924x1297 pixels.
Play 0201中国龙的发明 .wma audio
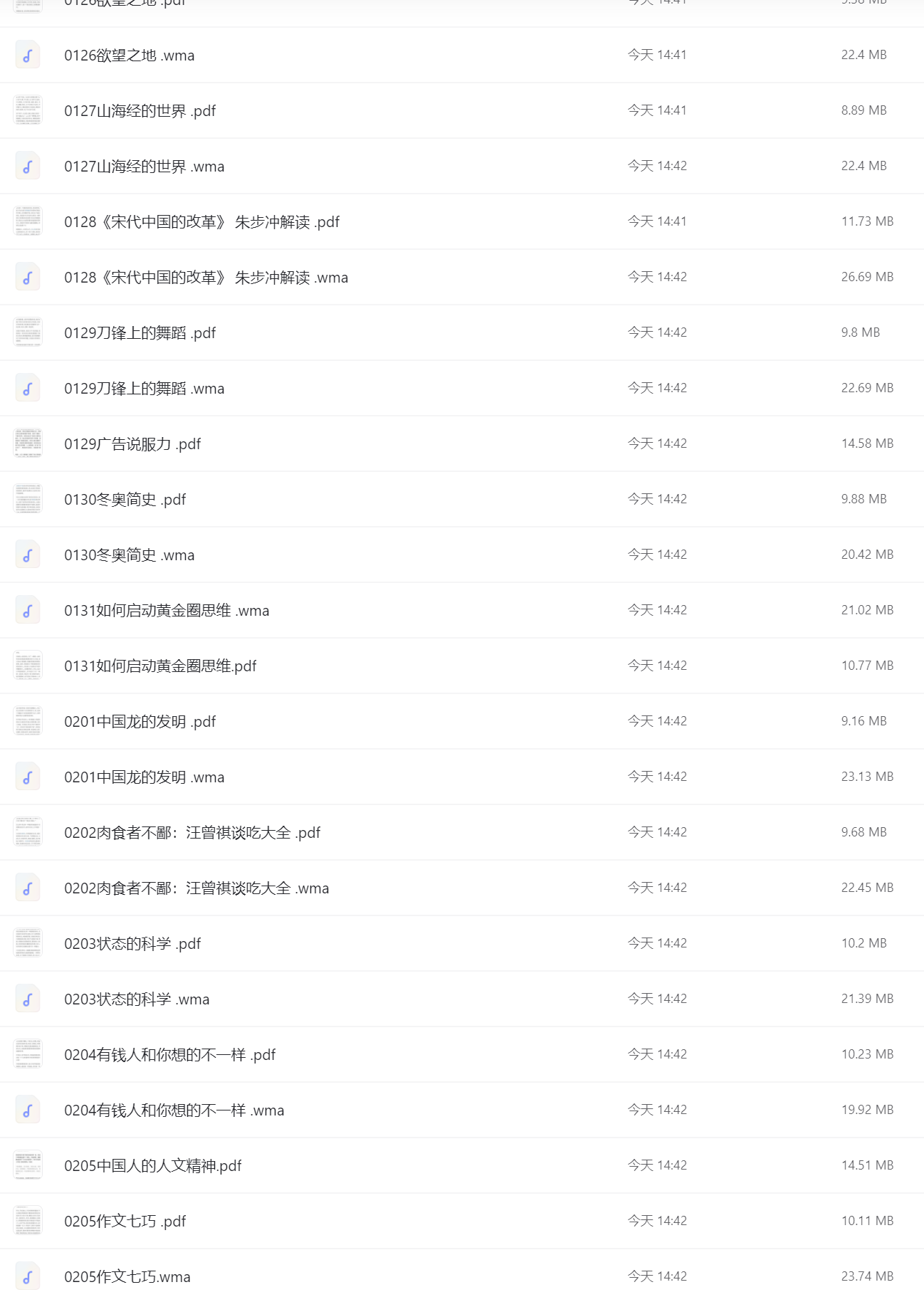pos(144,777)
